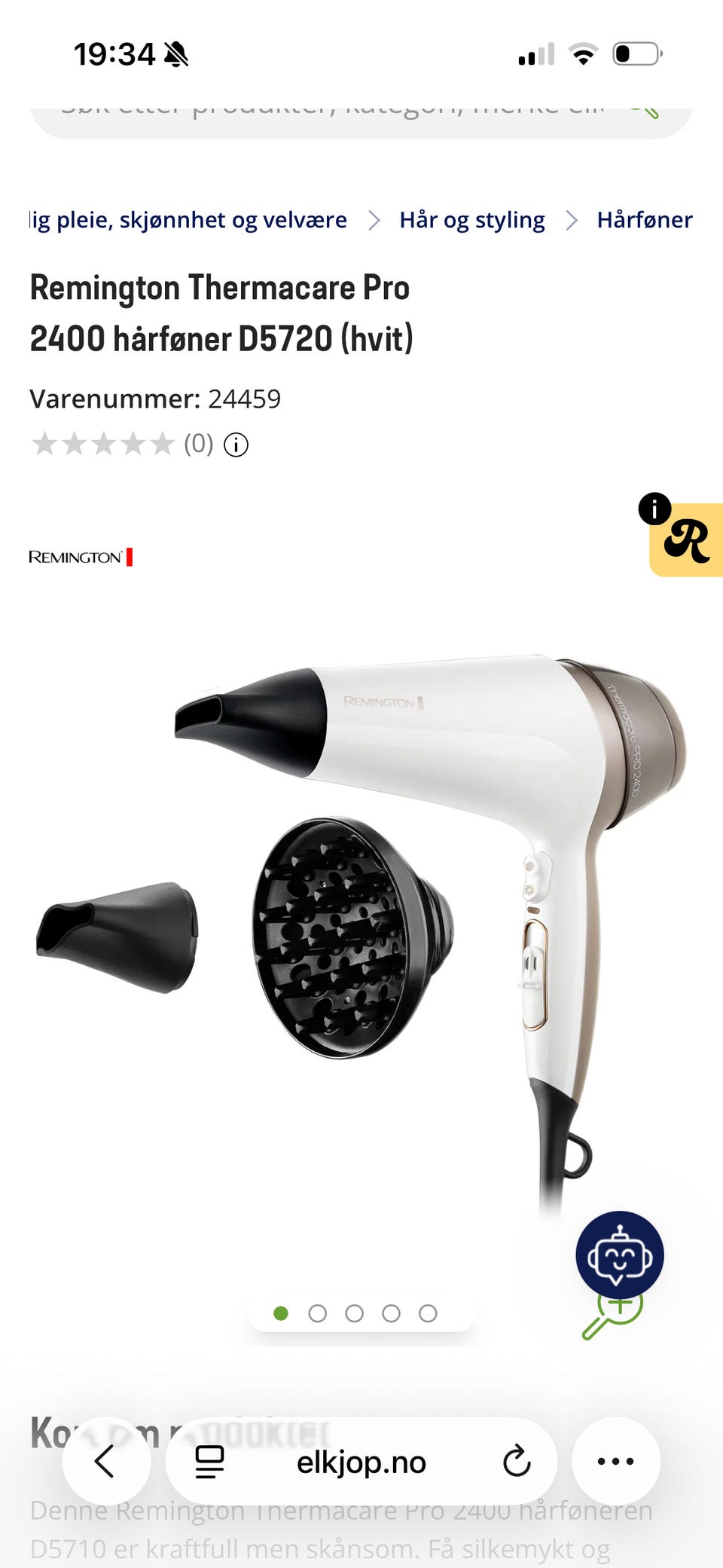Jump to the last image indicator dot
This screenshot has height=1568, width=723.
click(428, 1313)
